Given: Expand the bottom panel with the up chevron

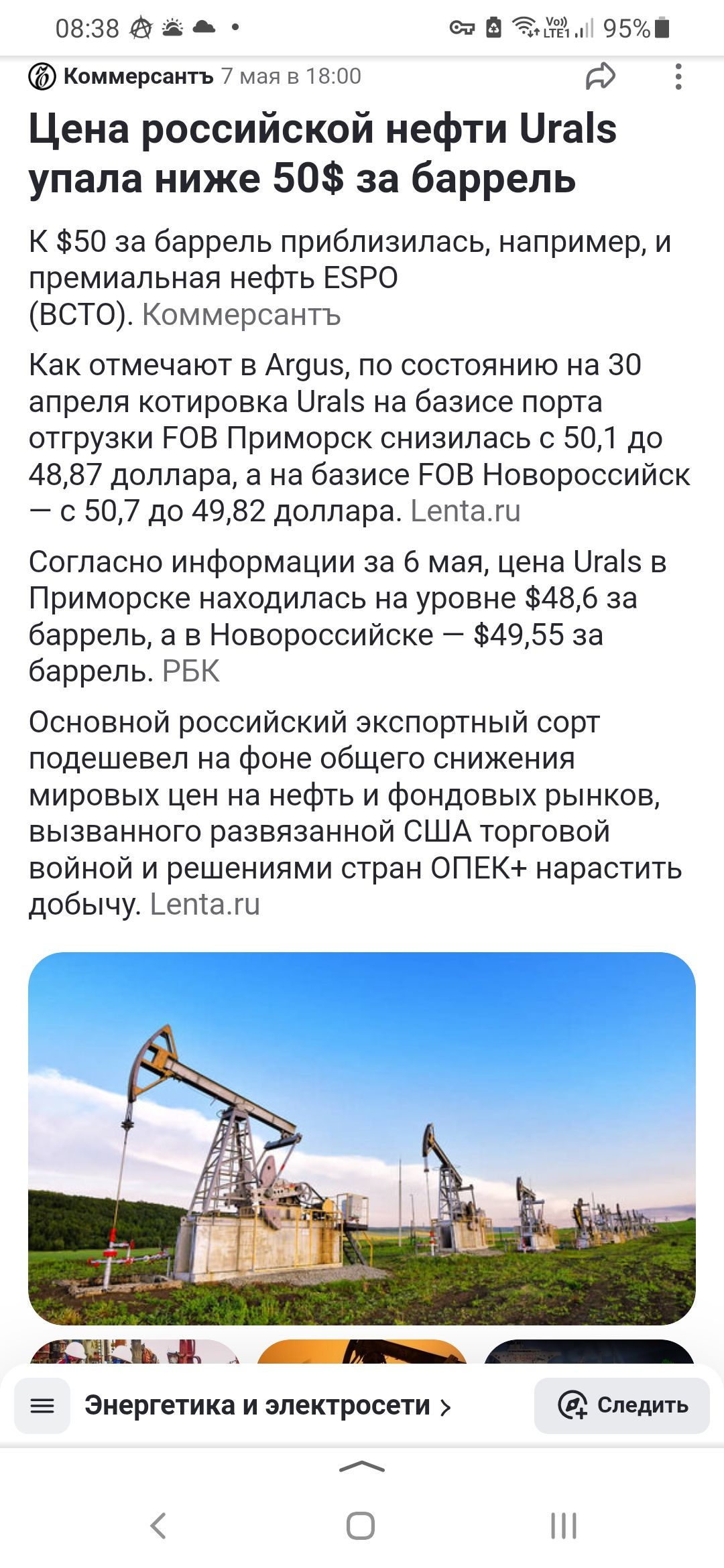Looking at the screenshot, I should click(x=362, y=1467).
